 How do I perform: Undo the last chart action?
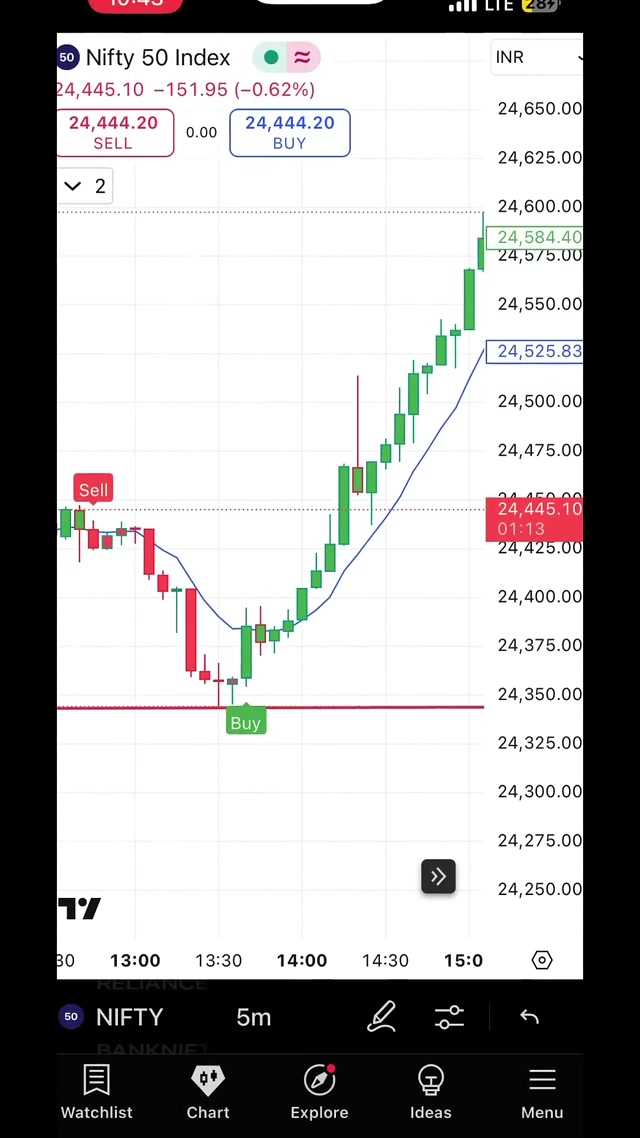529,1017
